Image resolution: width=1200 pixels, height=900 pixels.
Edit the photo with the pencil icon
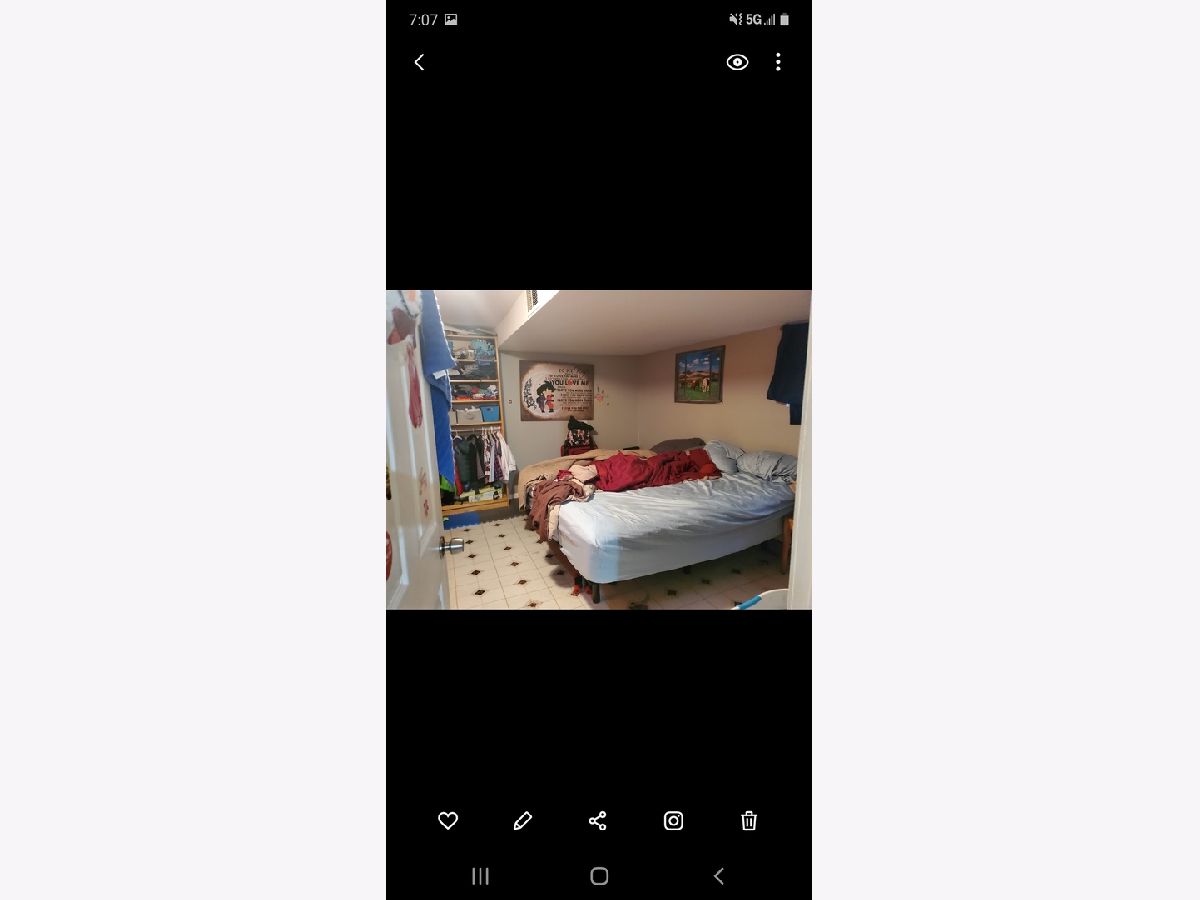522,821
